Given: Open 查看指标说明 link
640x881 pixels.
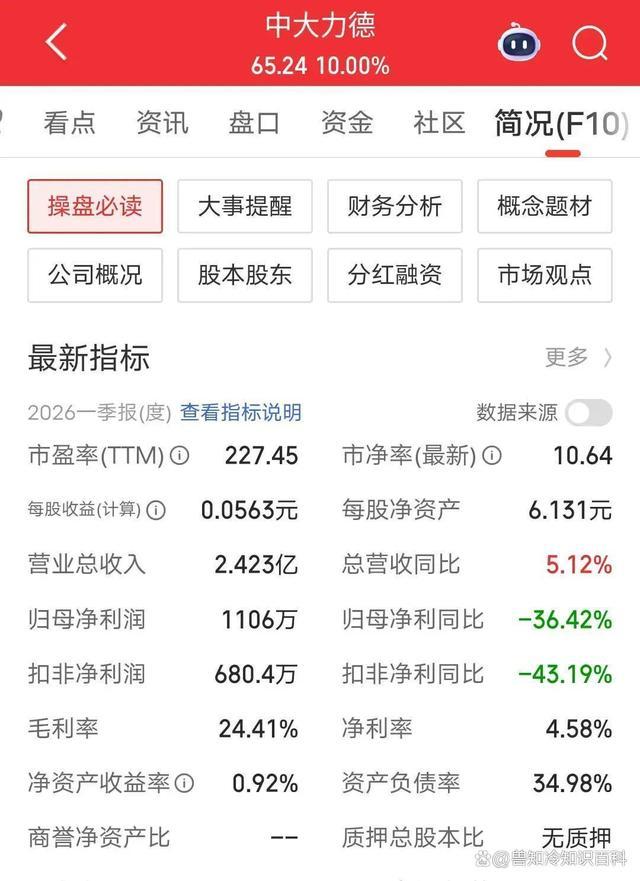Looking at the screenshot, I should pyautogui.click(x=240, y=412).
